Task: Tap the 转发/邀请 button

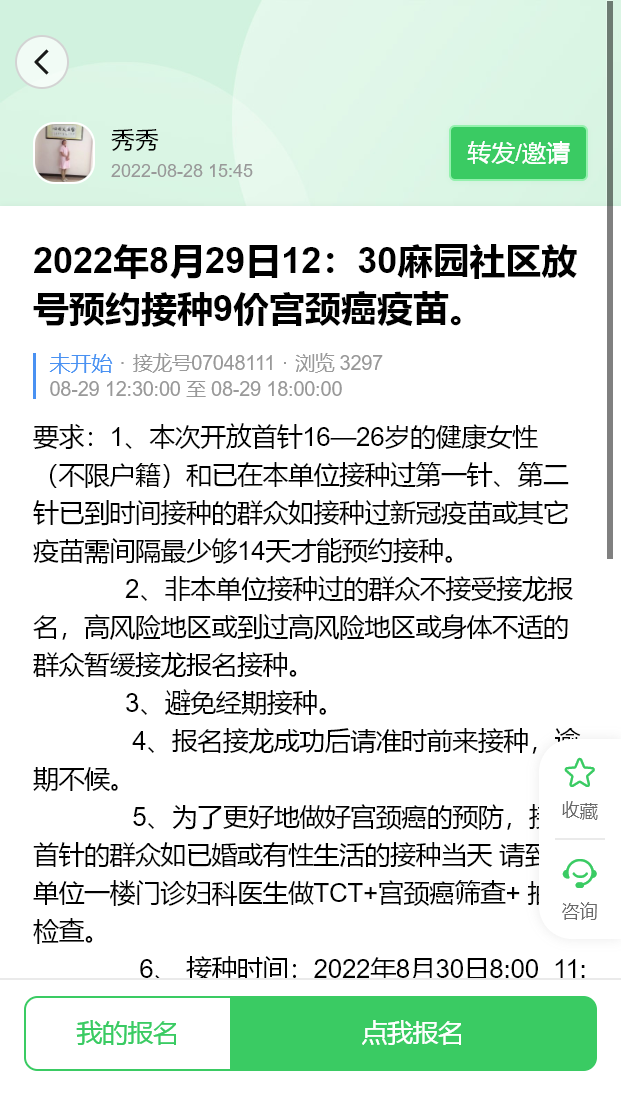Action: point(518,153)
